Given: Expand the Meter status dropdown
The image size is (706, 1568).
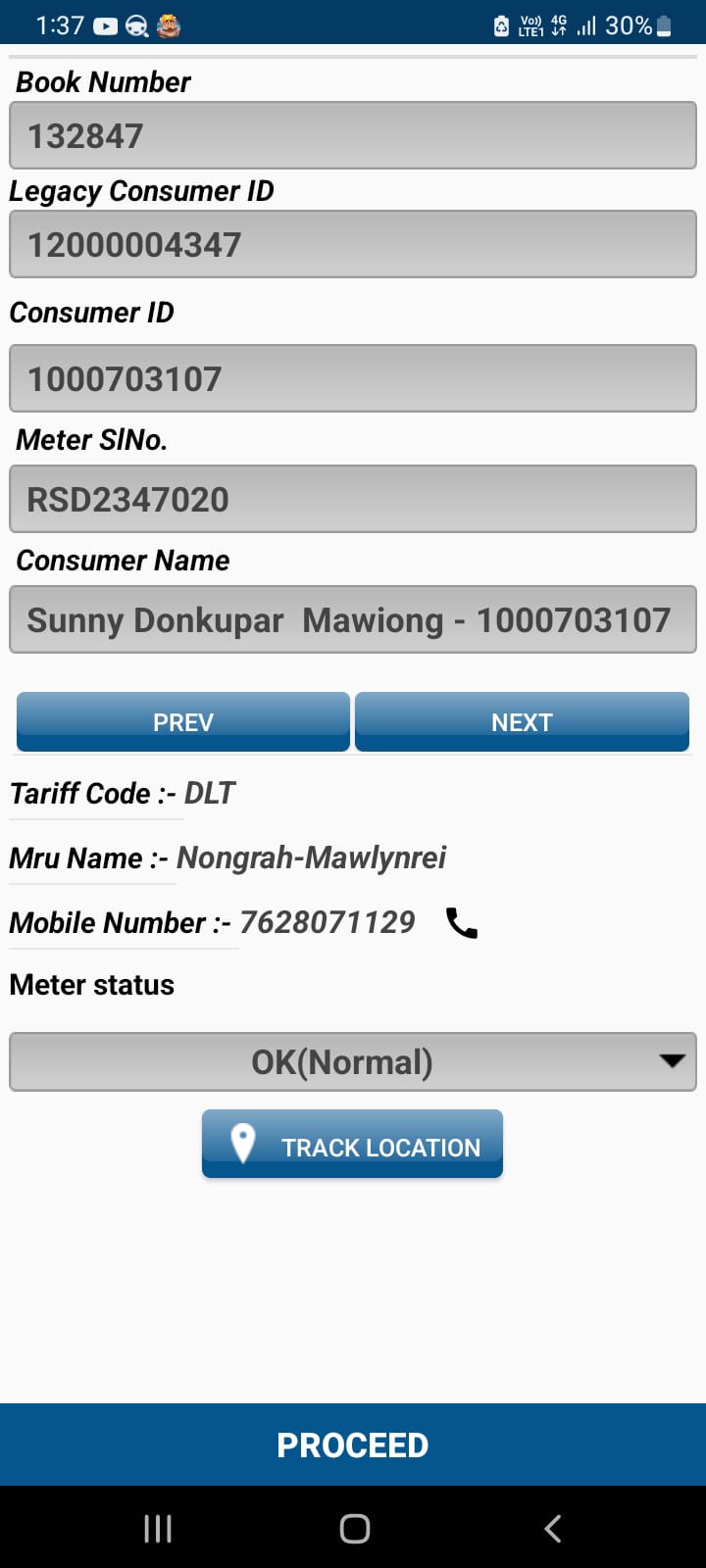Looking at the screenshot, I should click(x=353, y=1062).
